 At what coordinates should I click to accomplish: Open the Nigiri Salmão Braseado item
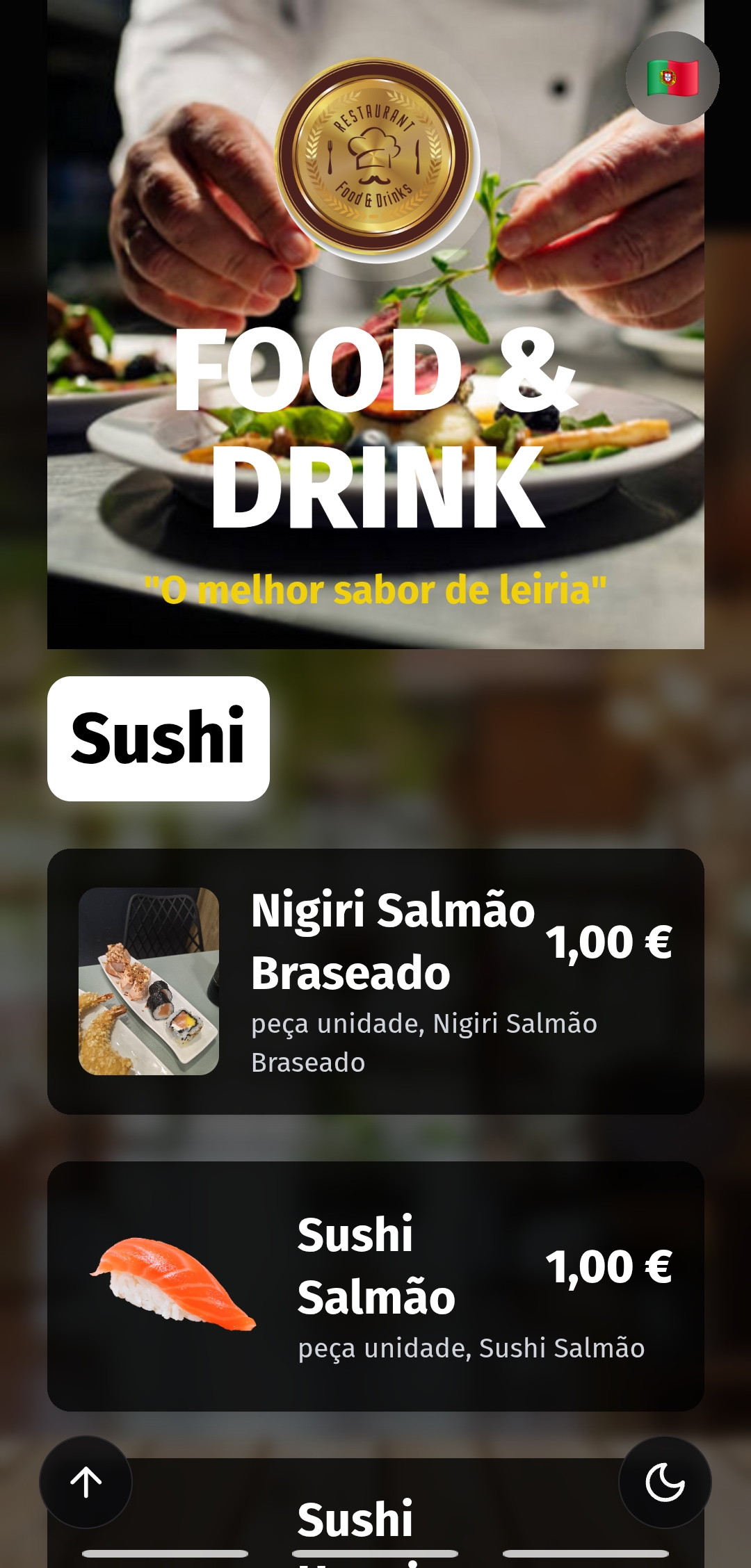375,981
